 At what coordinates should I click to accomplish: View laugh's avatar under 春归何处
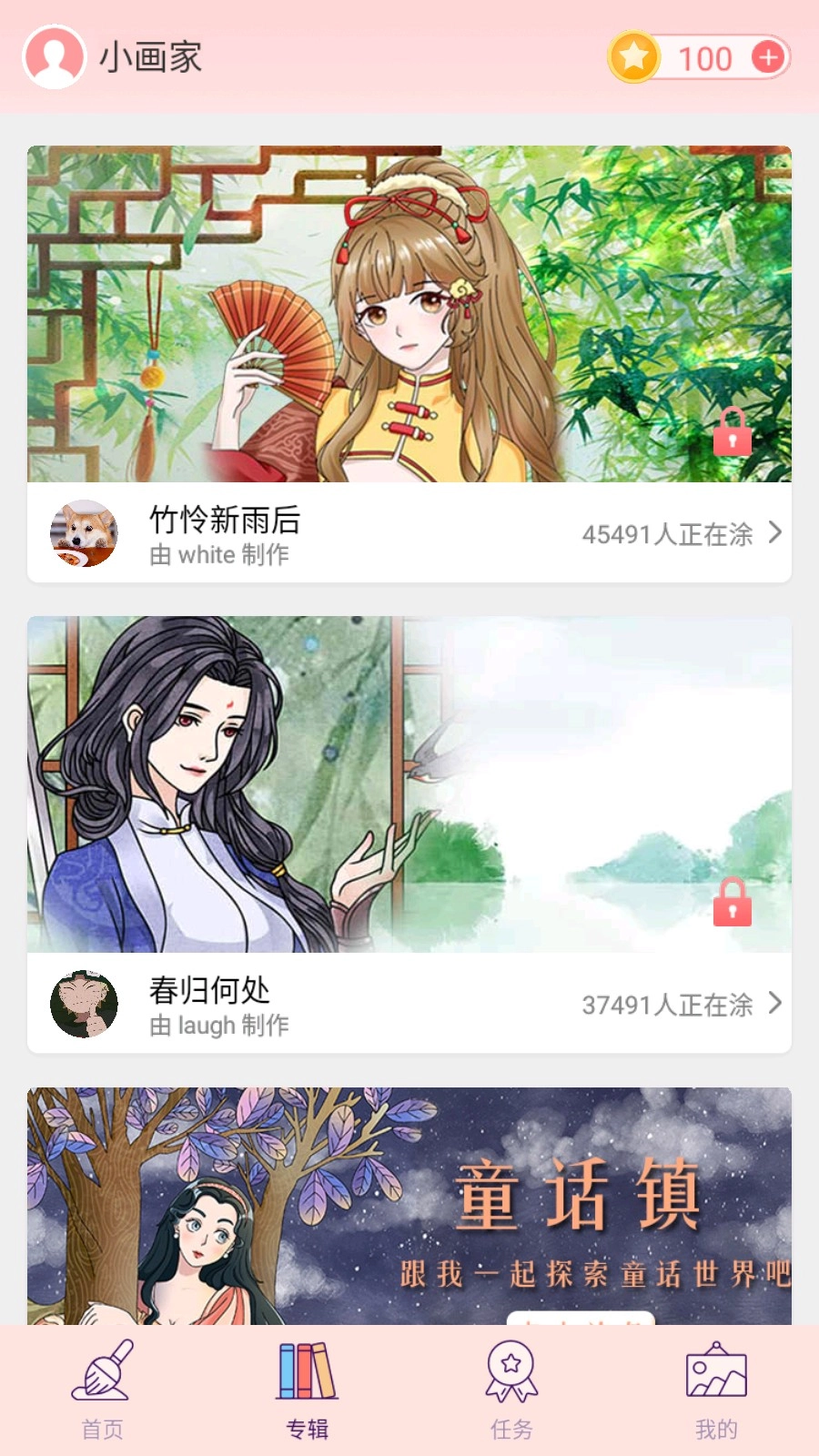point(84,1004)
